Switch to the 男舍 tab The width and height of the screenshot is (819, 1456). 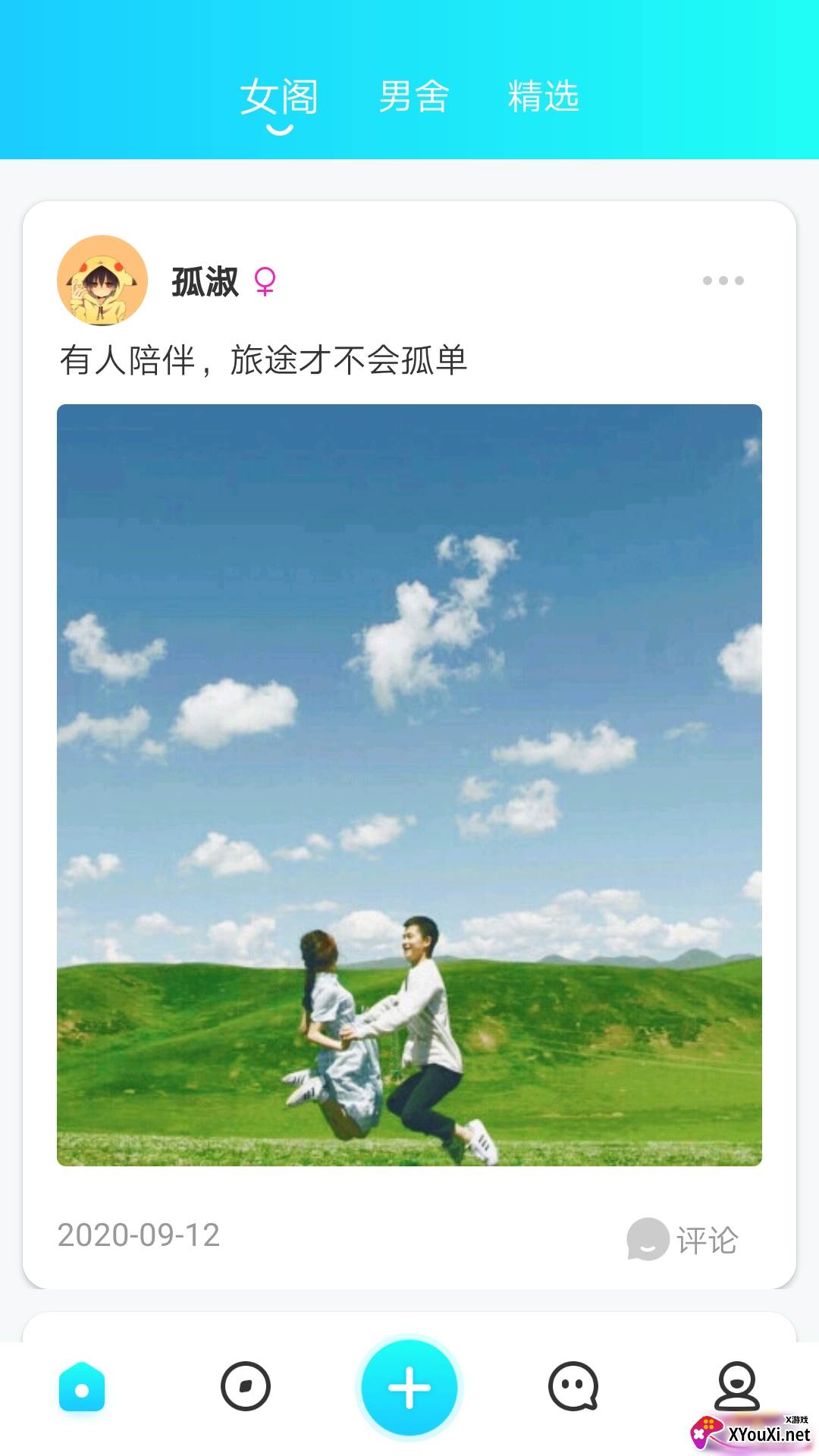point(414,97)
